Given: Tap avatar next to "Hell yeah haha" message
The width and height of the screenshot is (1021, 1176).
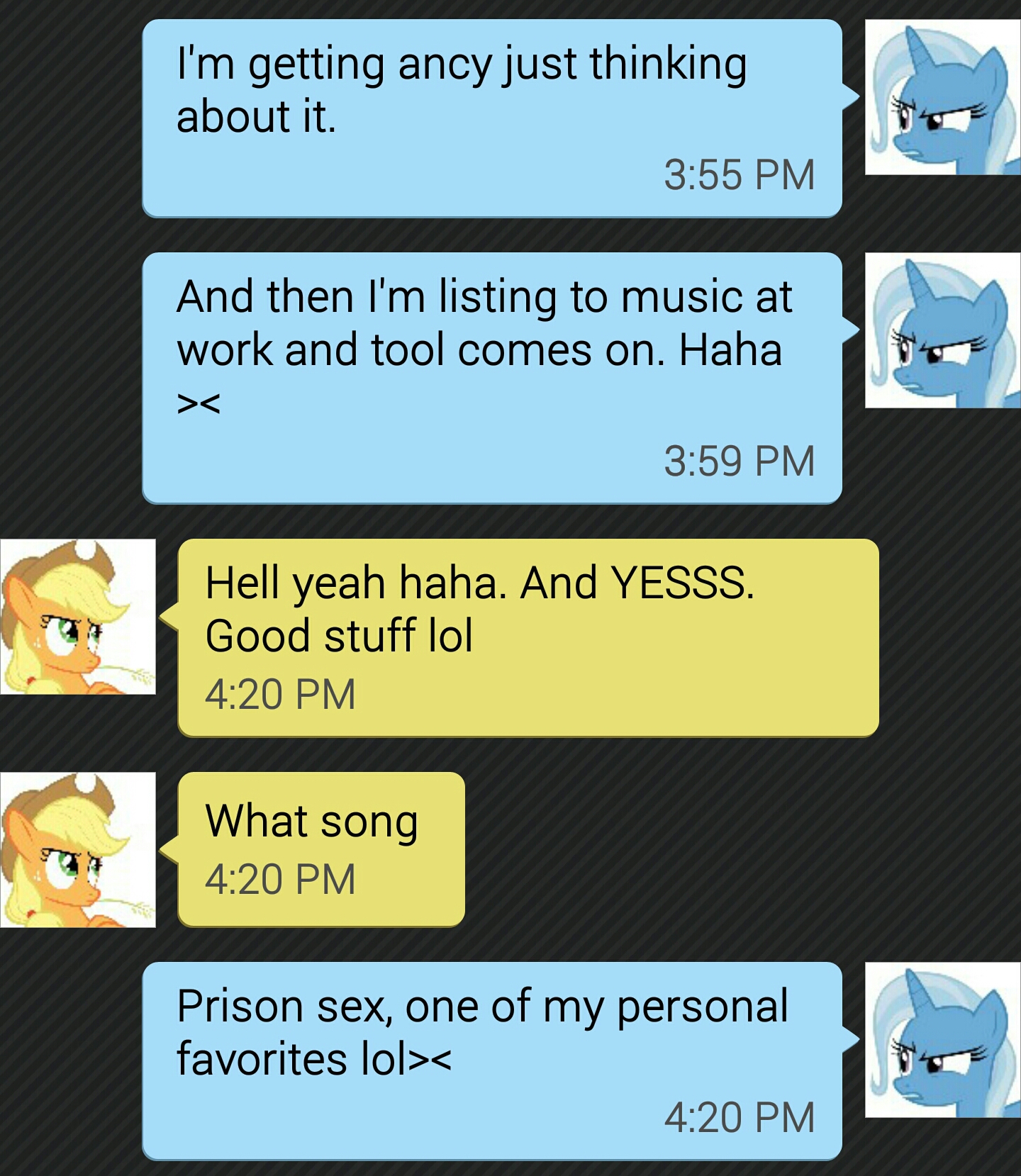Looking at the screenshot, I should tap(77, 616).
